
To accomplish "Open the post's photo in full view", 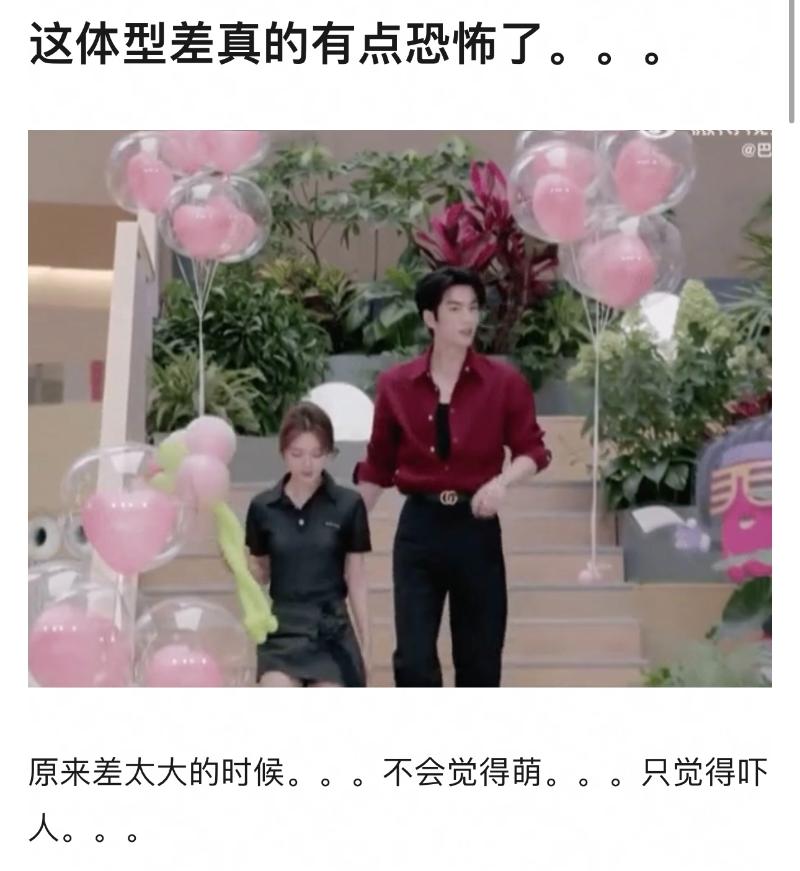I will click(400, 408).
